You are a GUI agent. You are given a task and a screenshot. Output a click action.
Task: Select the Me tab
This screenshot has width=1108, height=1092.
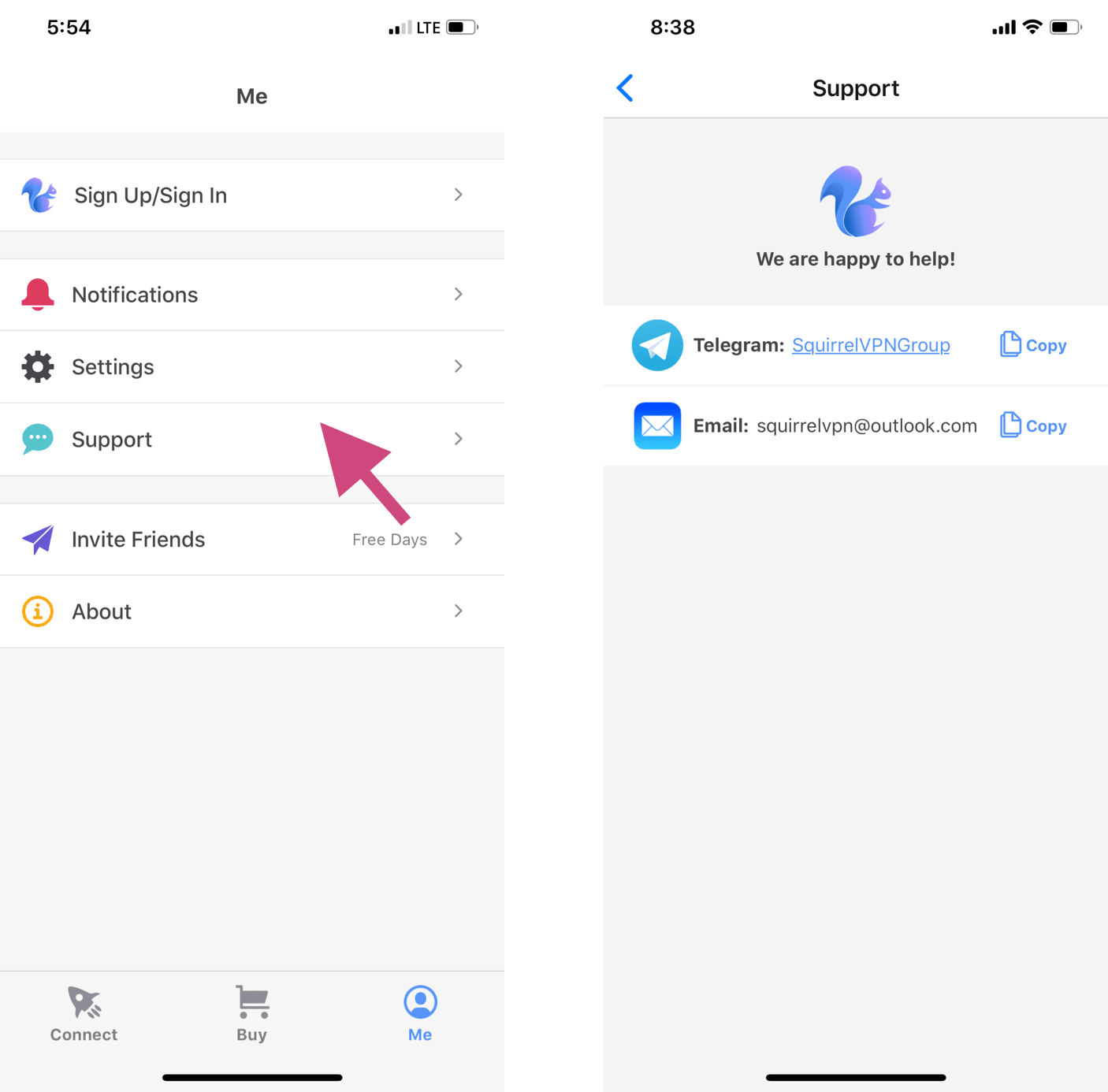420,1014
